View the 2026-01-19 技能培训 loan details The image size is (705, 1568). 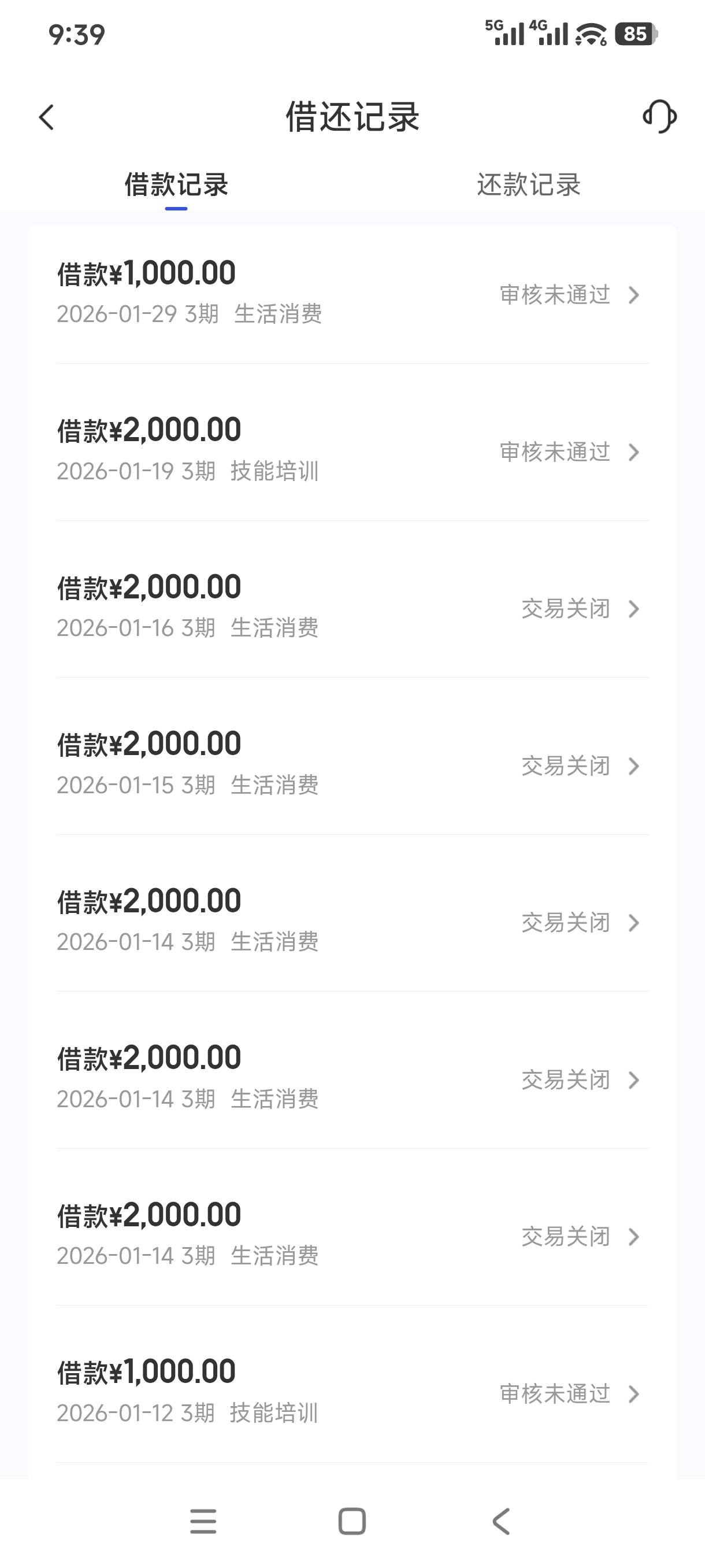coord(352,450)
